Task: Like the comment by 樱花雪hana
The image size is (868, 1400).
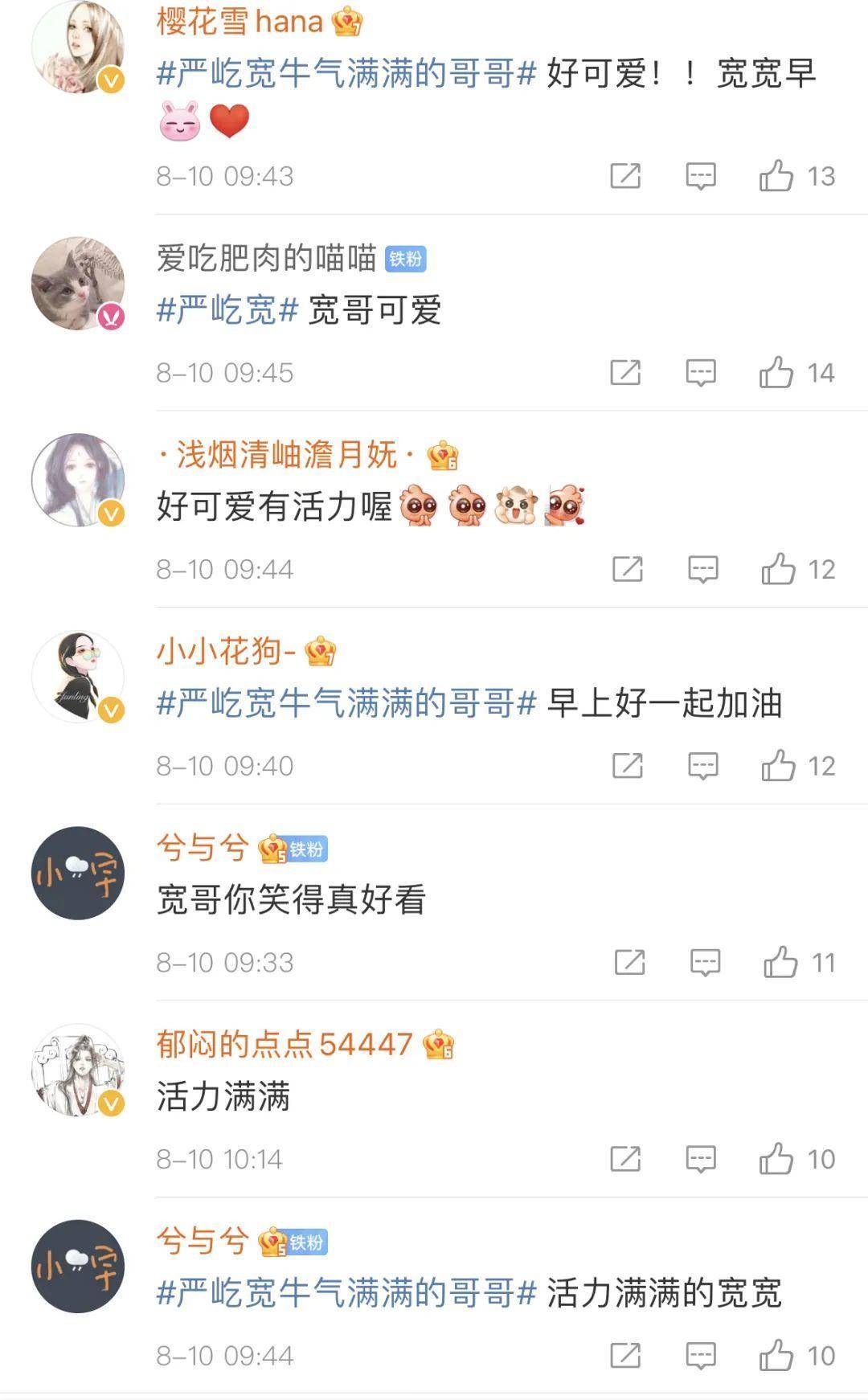Action: [x=777, y=174]
